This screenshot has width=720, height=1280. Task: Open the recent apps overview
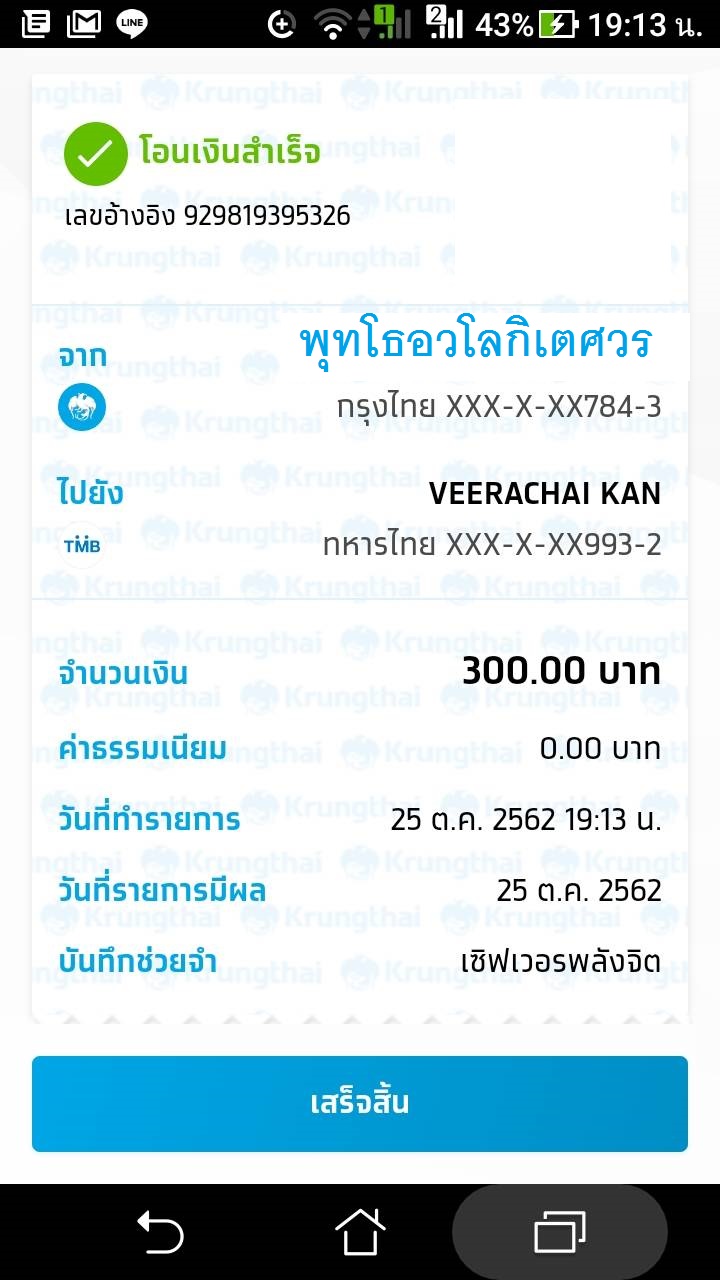point(560,1231)
